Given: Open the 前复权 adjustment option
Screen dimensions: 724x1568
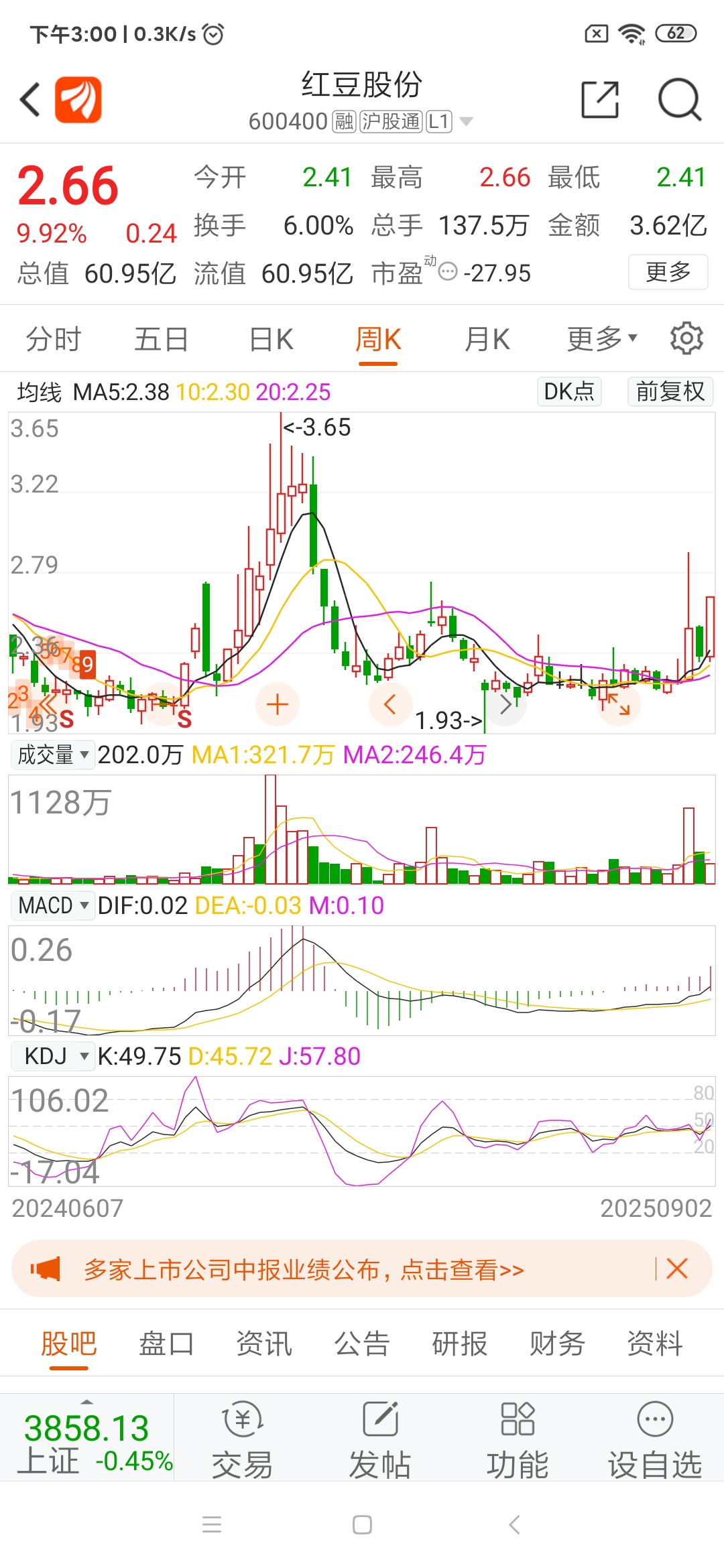Looking at the screenshot, I should coord(670,391).
